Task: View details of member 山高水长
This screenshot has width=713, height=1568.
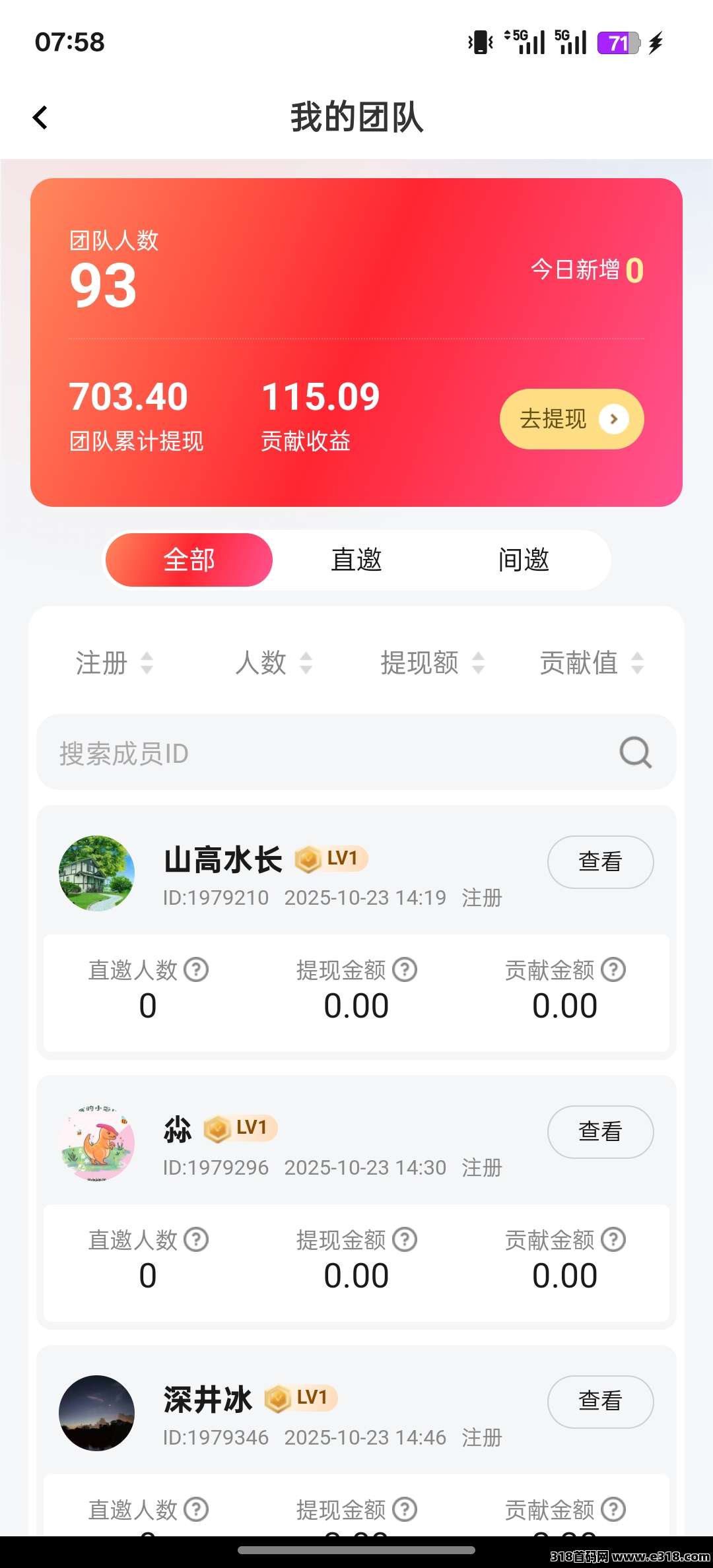Action: pos(600,862)
